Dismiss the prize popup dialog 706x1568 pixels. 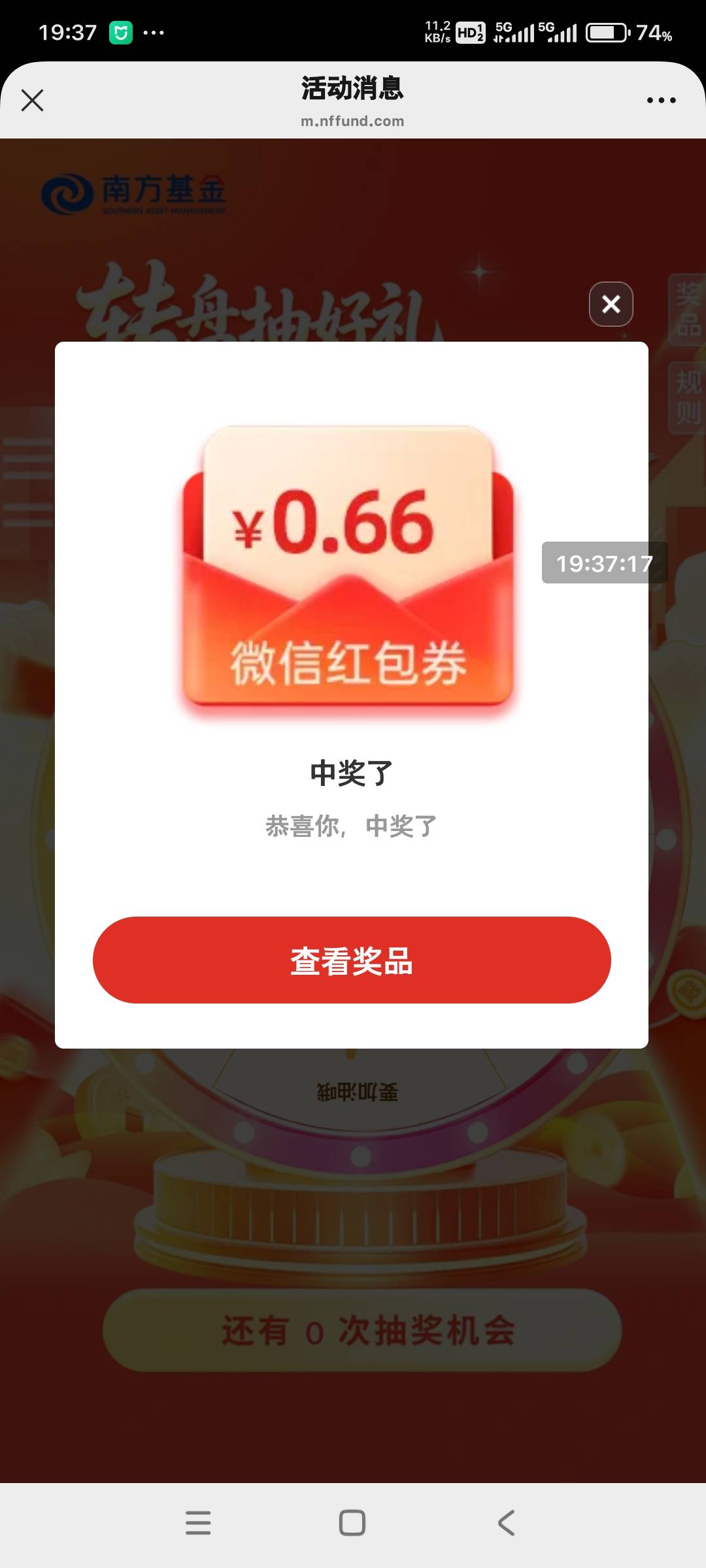[611, 304]
